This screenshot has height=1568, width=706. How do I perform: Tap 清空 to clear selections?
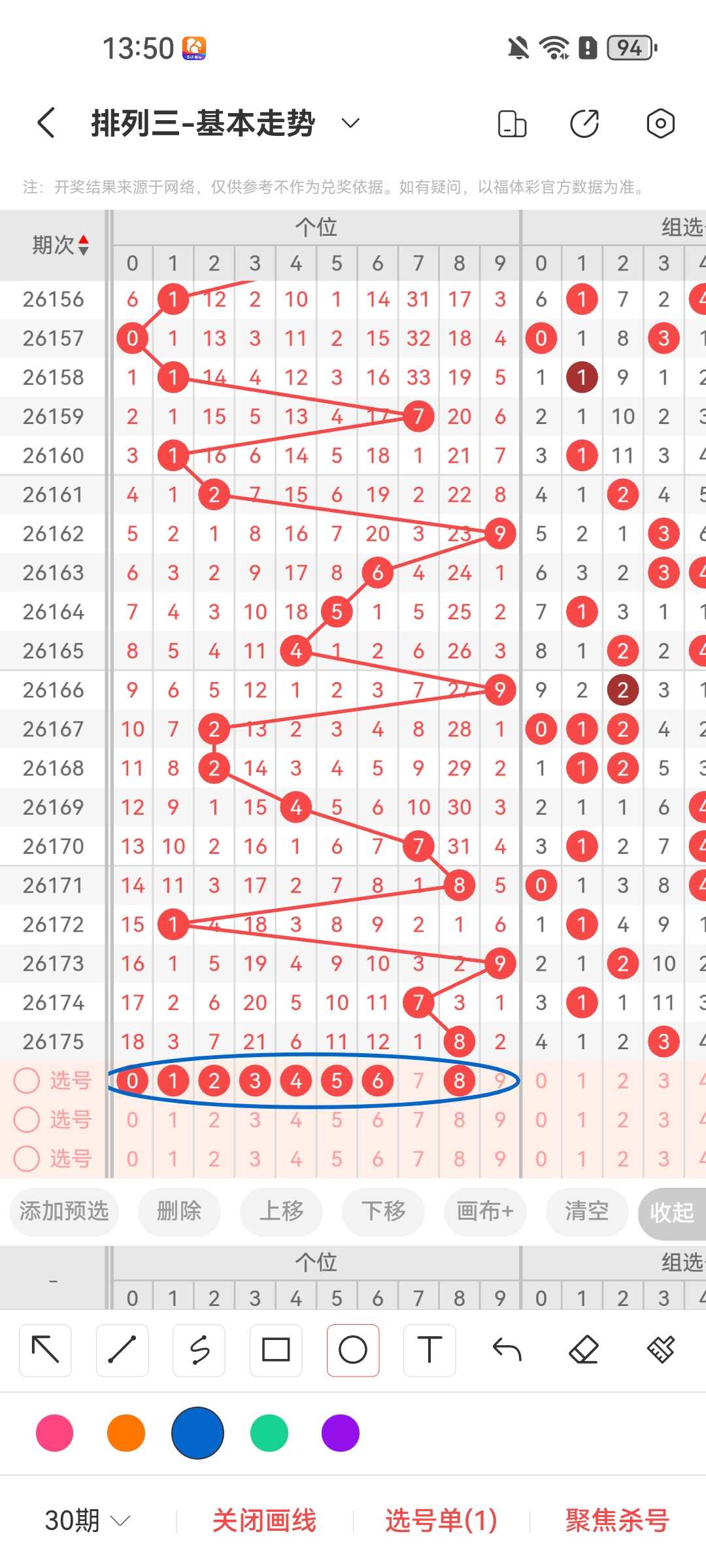point(586,1211)
